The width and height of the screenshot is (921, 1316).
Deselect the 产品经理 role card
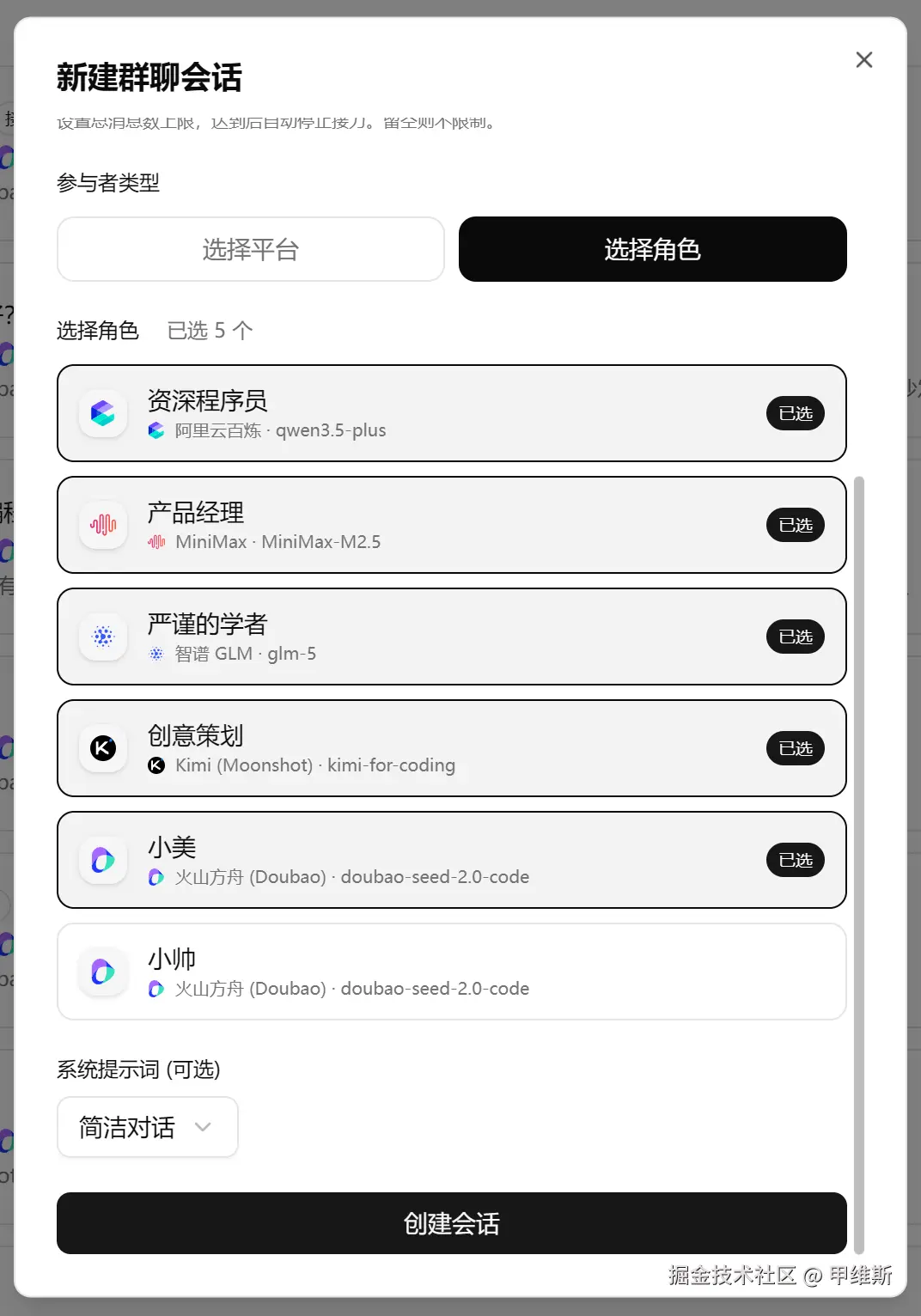451,525
